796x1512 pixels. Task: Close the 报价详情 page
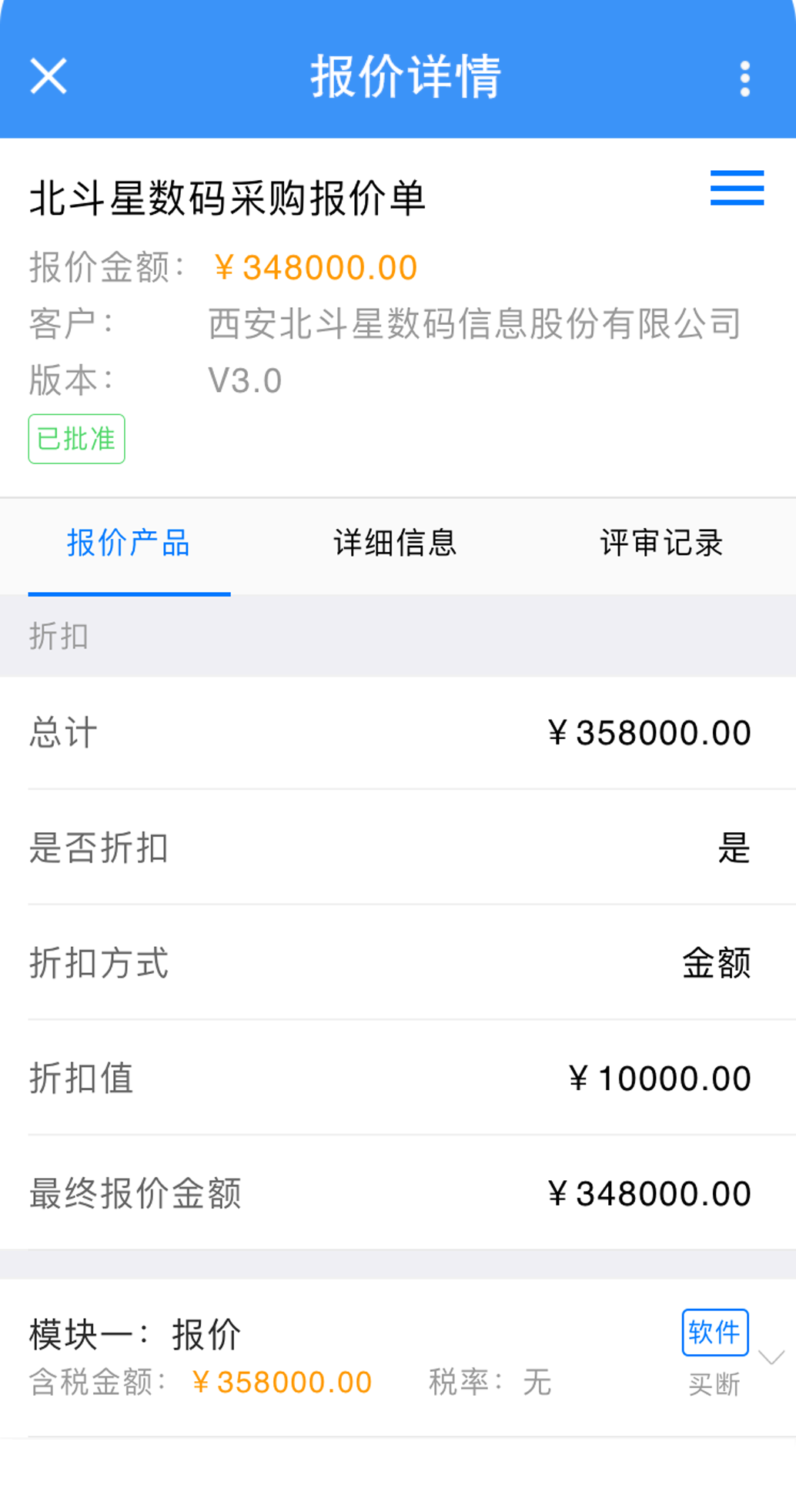point(48,77)
